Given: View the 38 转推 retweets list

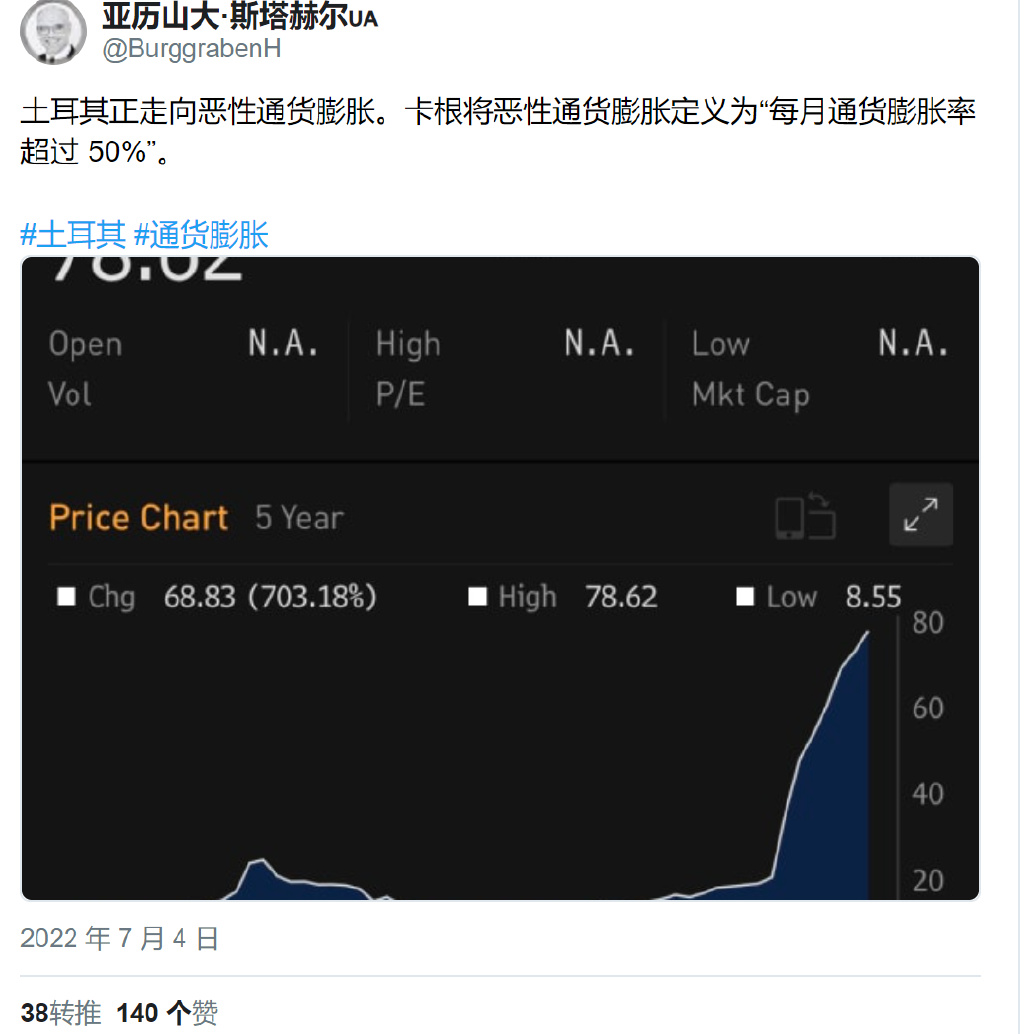Looking at the screenshot, I should (61, 1013).
